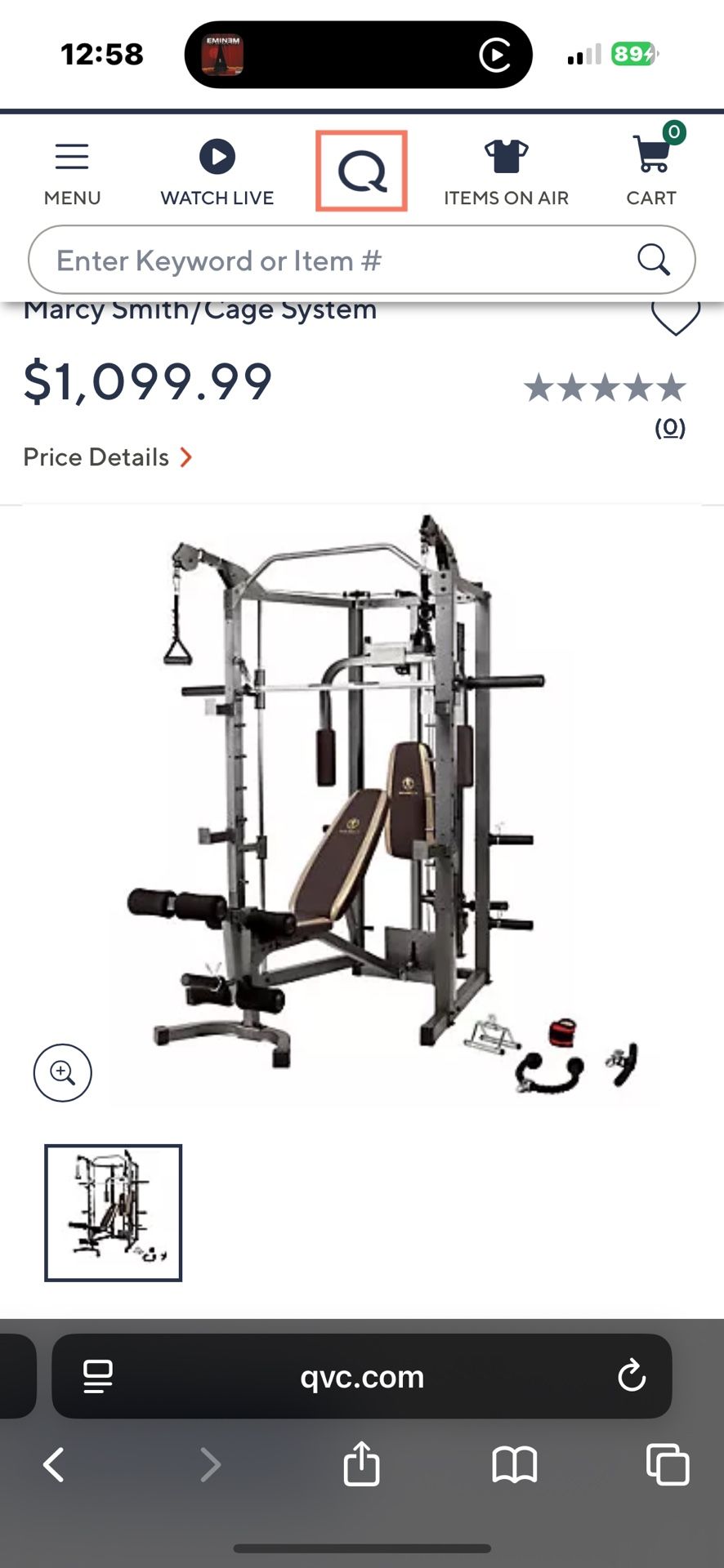724x1568 pixels.
Task: Open Safari page settings menu
Action: click(98, 1377)
